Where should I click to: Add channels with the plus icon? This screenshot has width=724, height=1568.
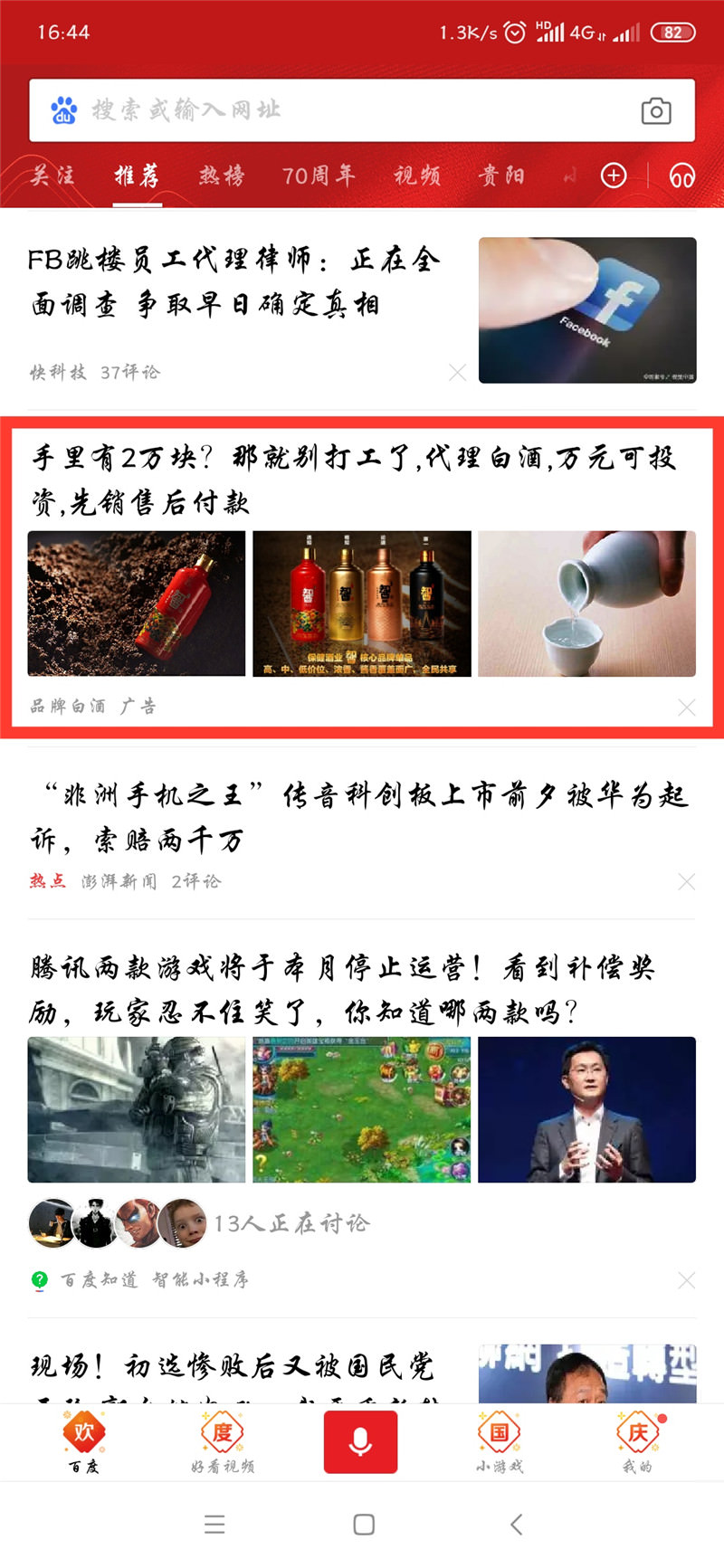coord(614,176)
